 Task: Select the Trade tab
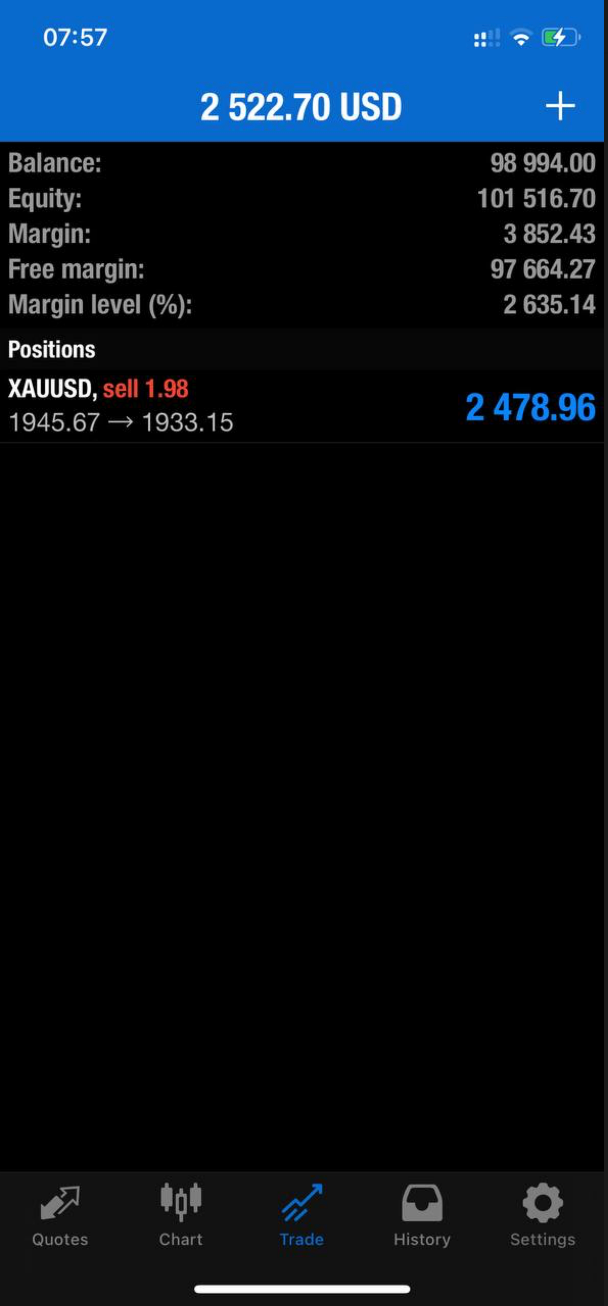pos(301,1215)
